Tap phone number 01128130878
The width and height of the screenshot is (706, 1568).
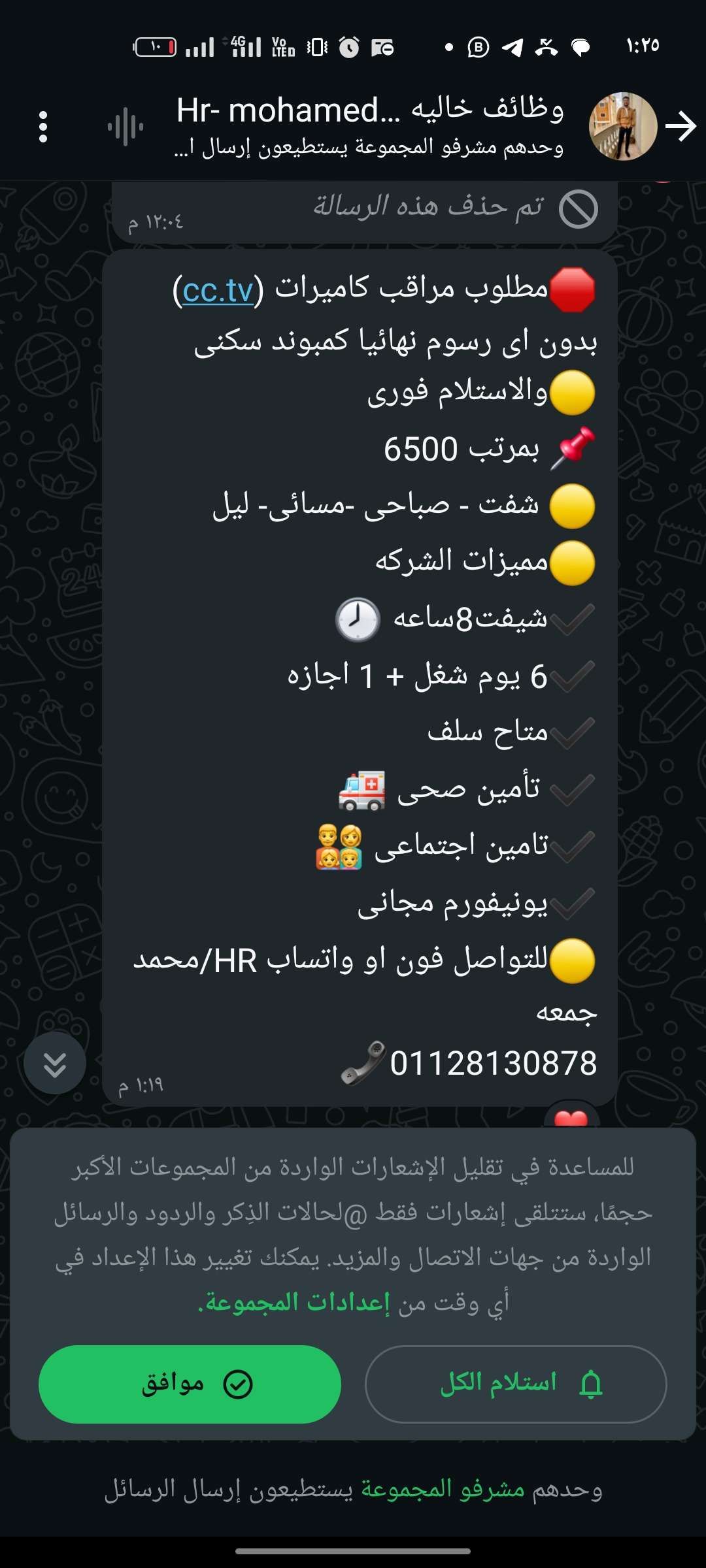coord(493,1063)
